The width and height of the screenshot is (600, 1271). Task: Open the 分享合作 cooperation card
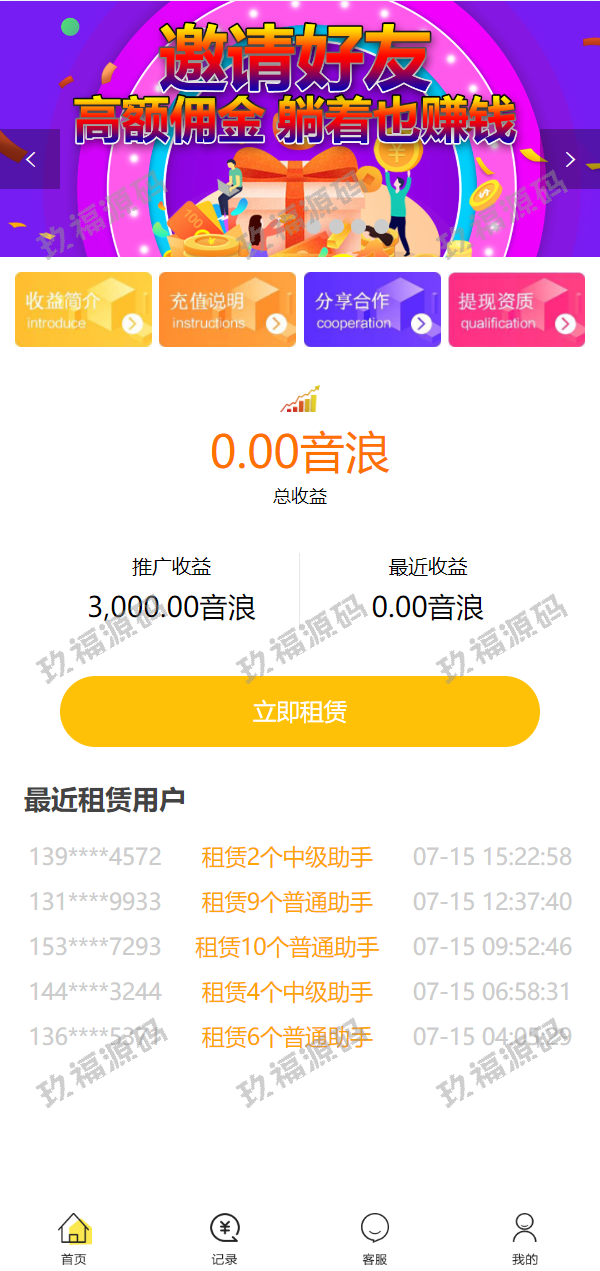tap(372, 310)
